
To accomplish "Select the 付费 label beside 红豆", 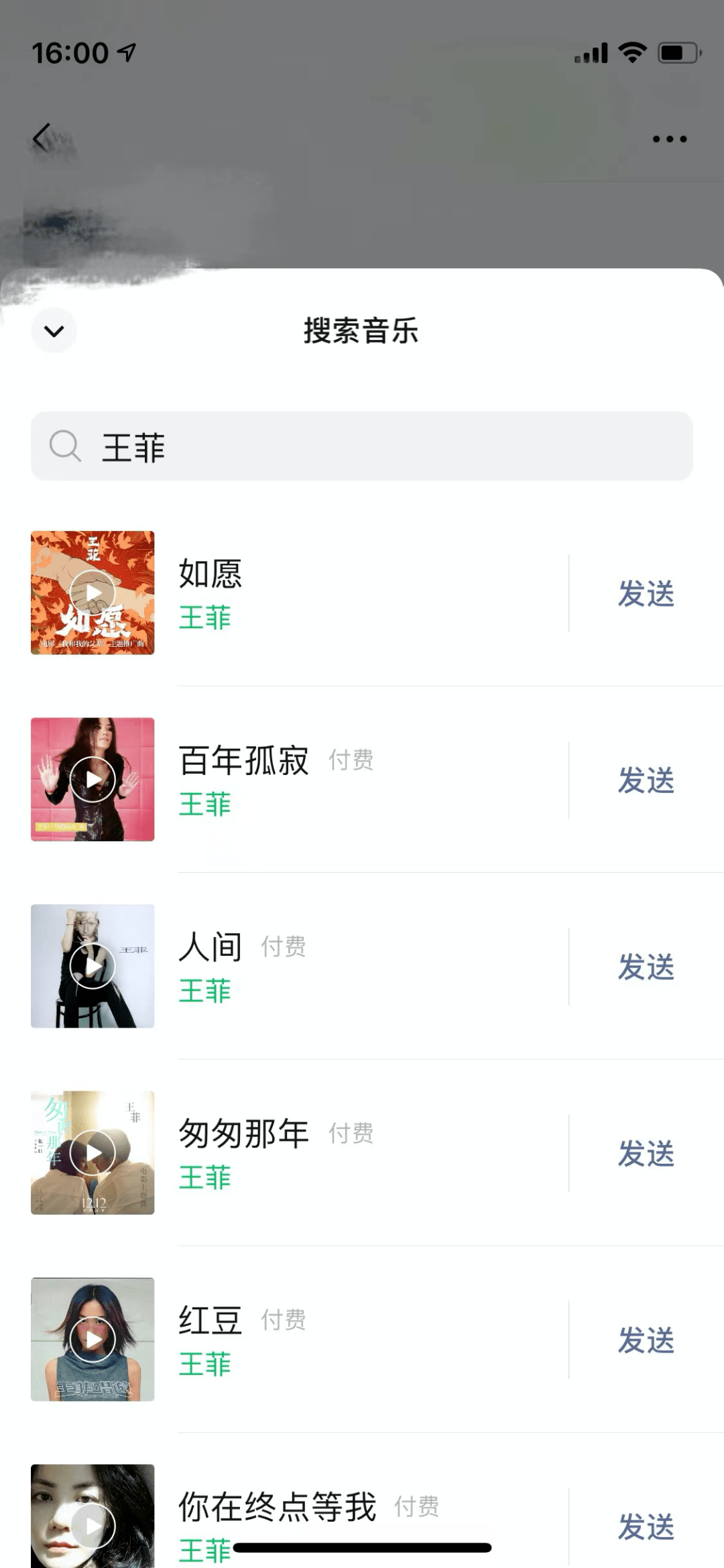I will 284,1320.
